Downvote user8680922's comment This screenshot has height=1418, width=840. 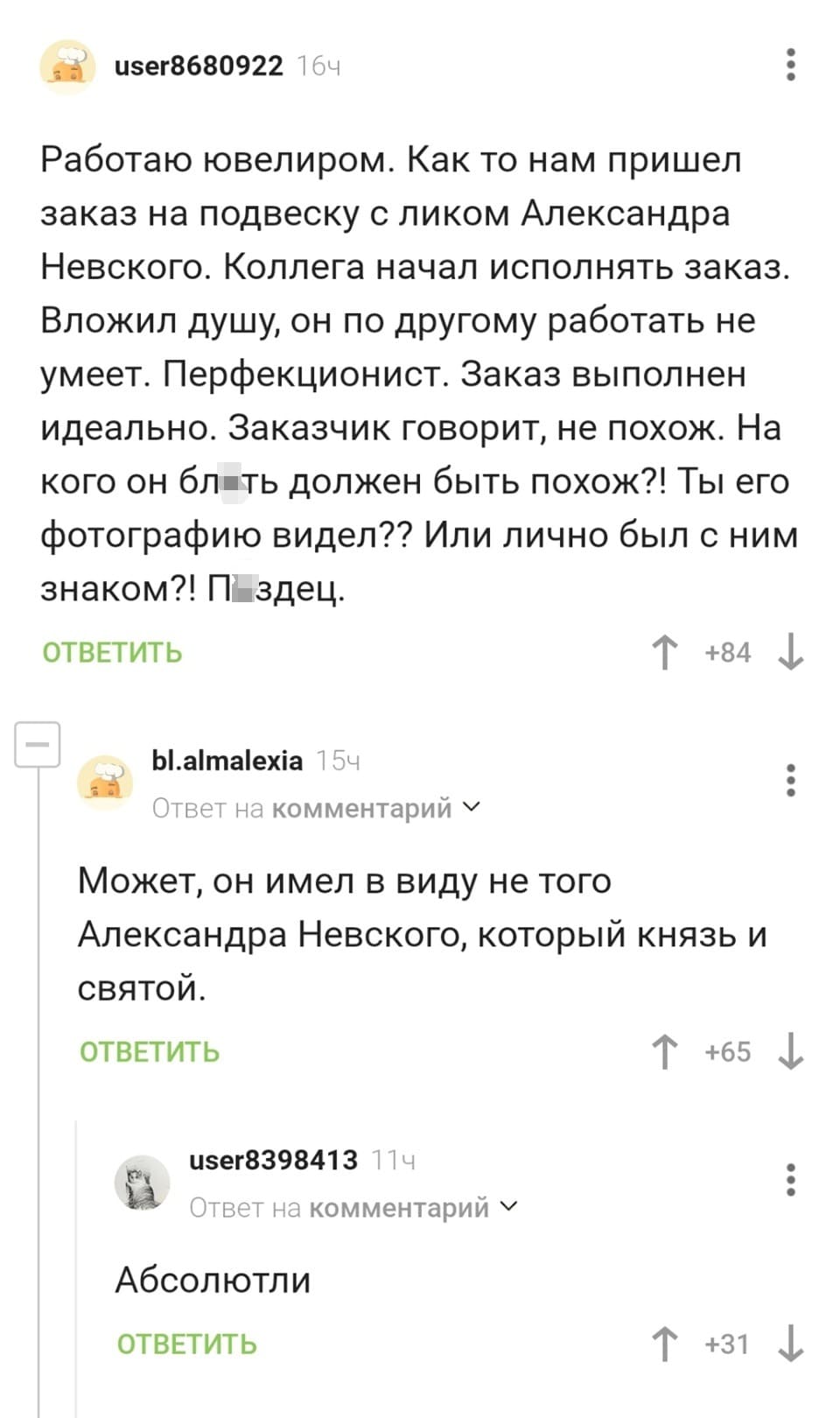tap(791, 652)
